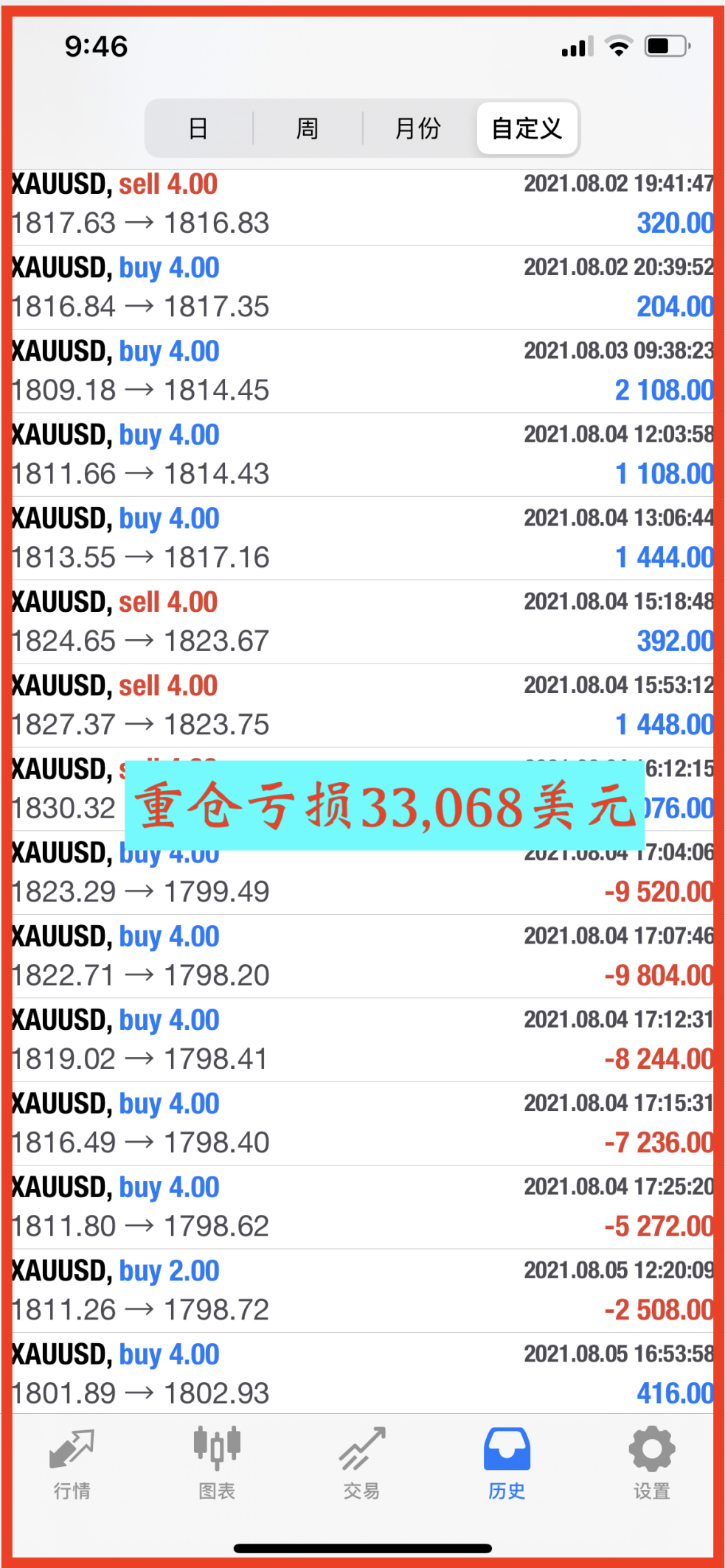Show details of the -9 804.00 trade
This screenshot has height=1568, width=725.
(363, 956)
